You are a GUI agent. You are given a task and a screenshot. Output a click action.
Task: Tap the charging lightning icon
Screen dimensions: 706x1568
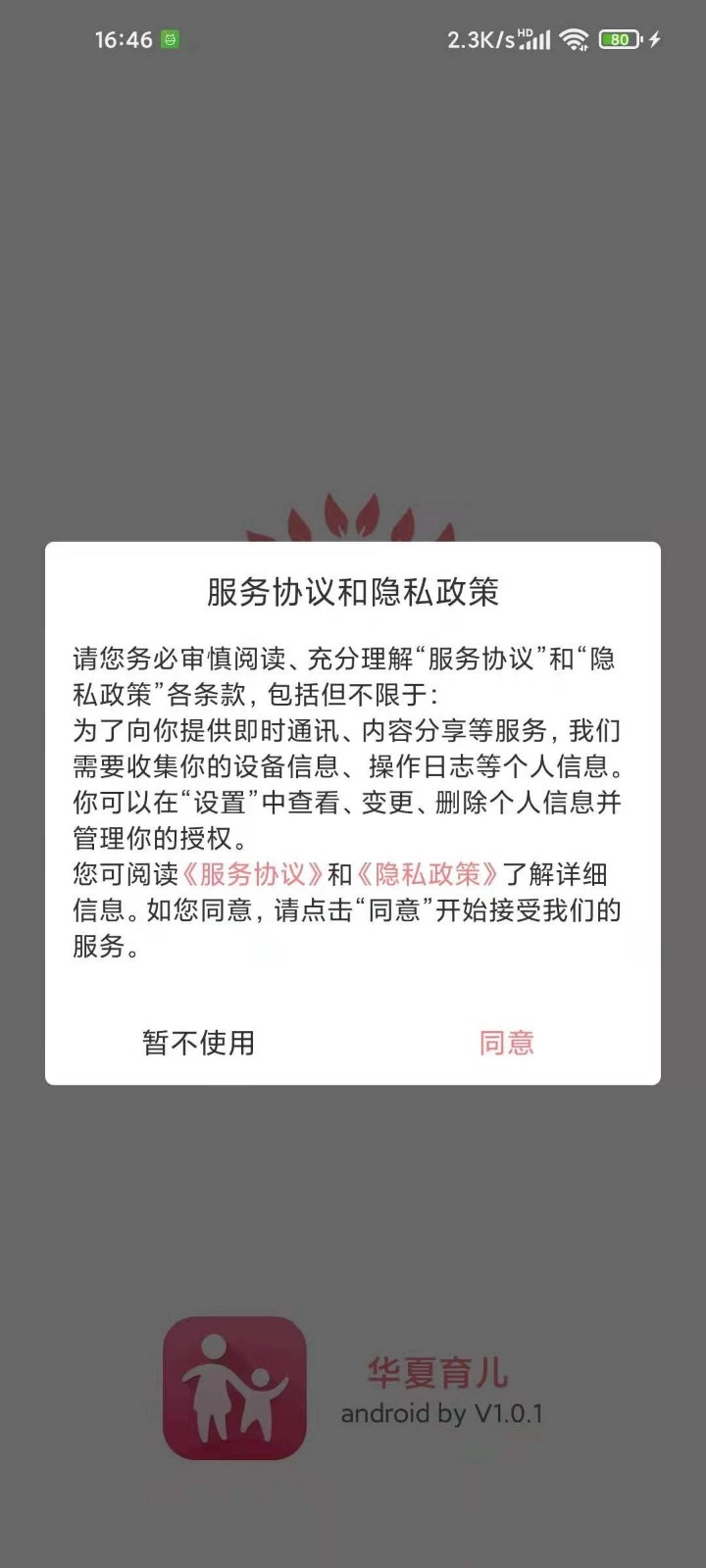tap(655, 39)
